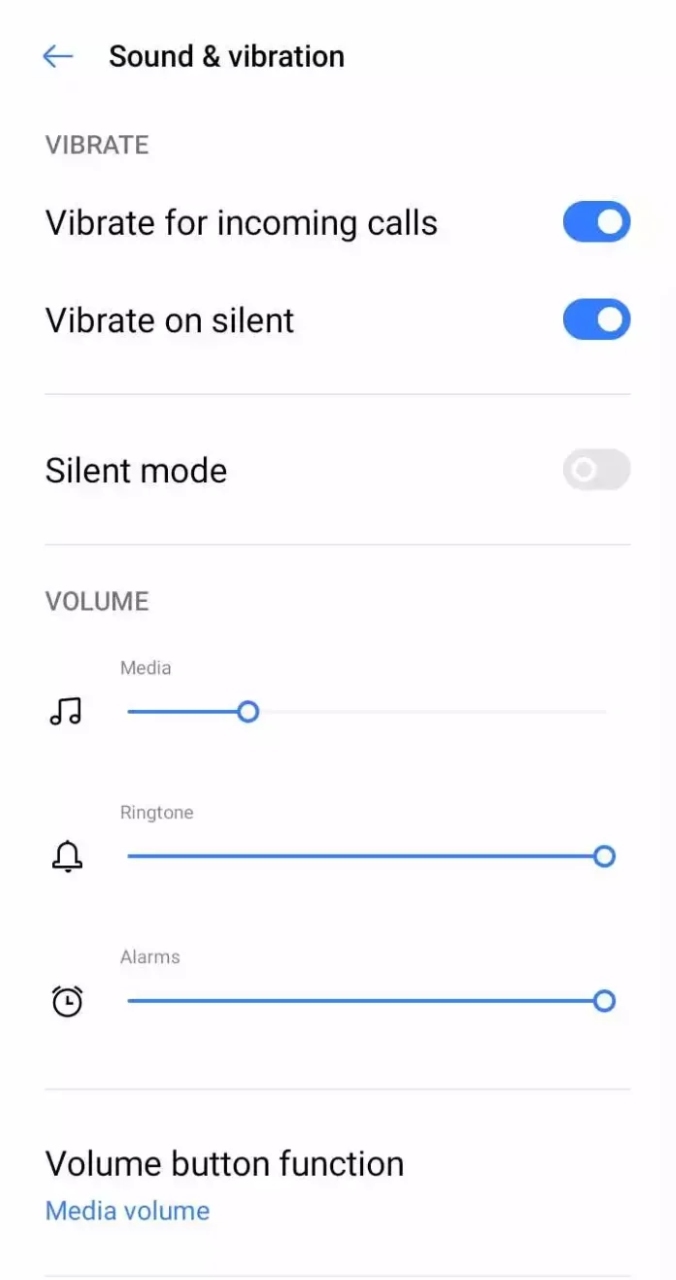Turn off Vibrate for incoming calls

[x=596, y=222]
